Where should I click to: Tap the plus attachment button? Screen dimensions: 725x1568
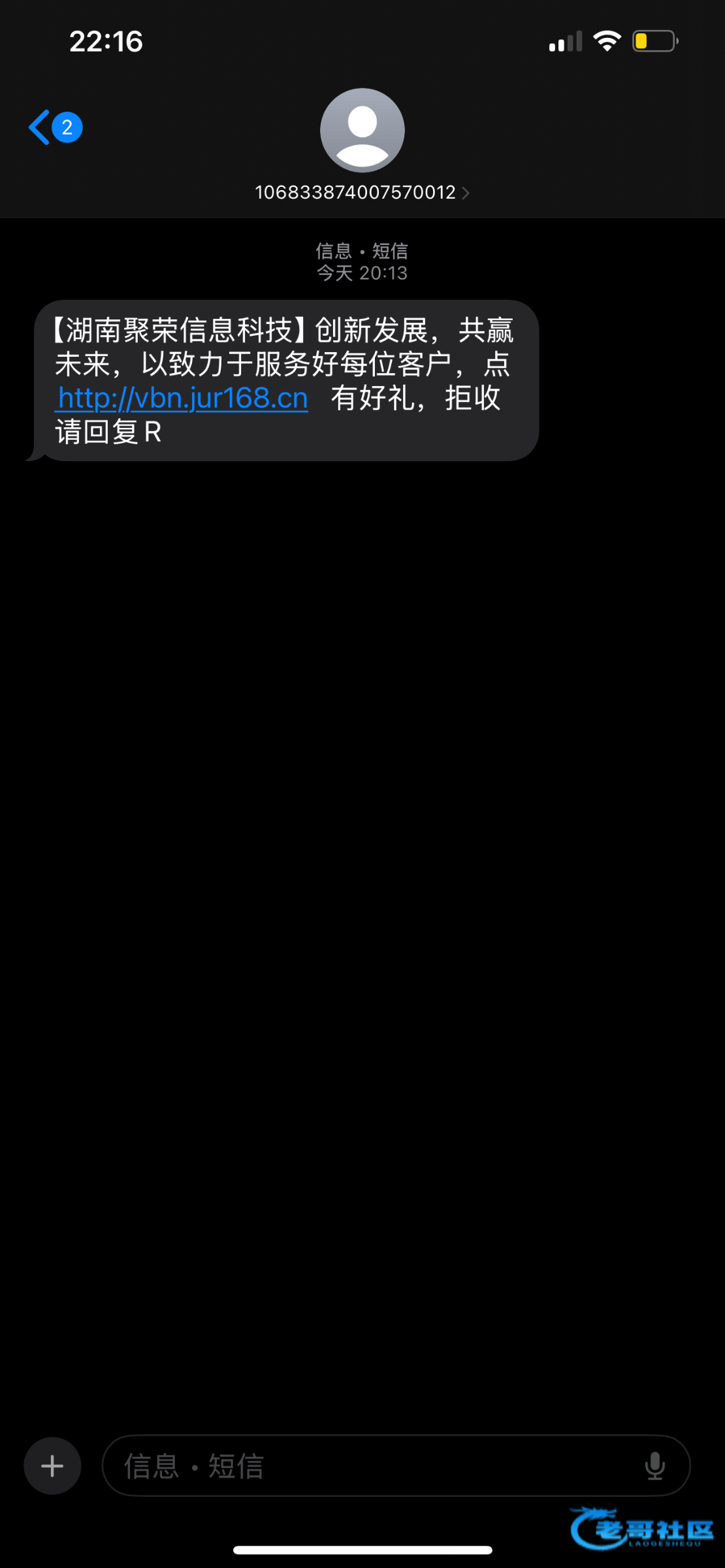click(52, 1466)
